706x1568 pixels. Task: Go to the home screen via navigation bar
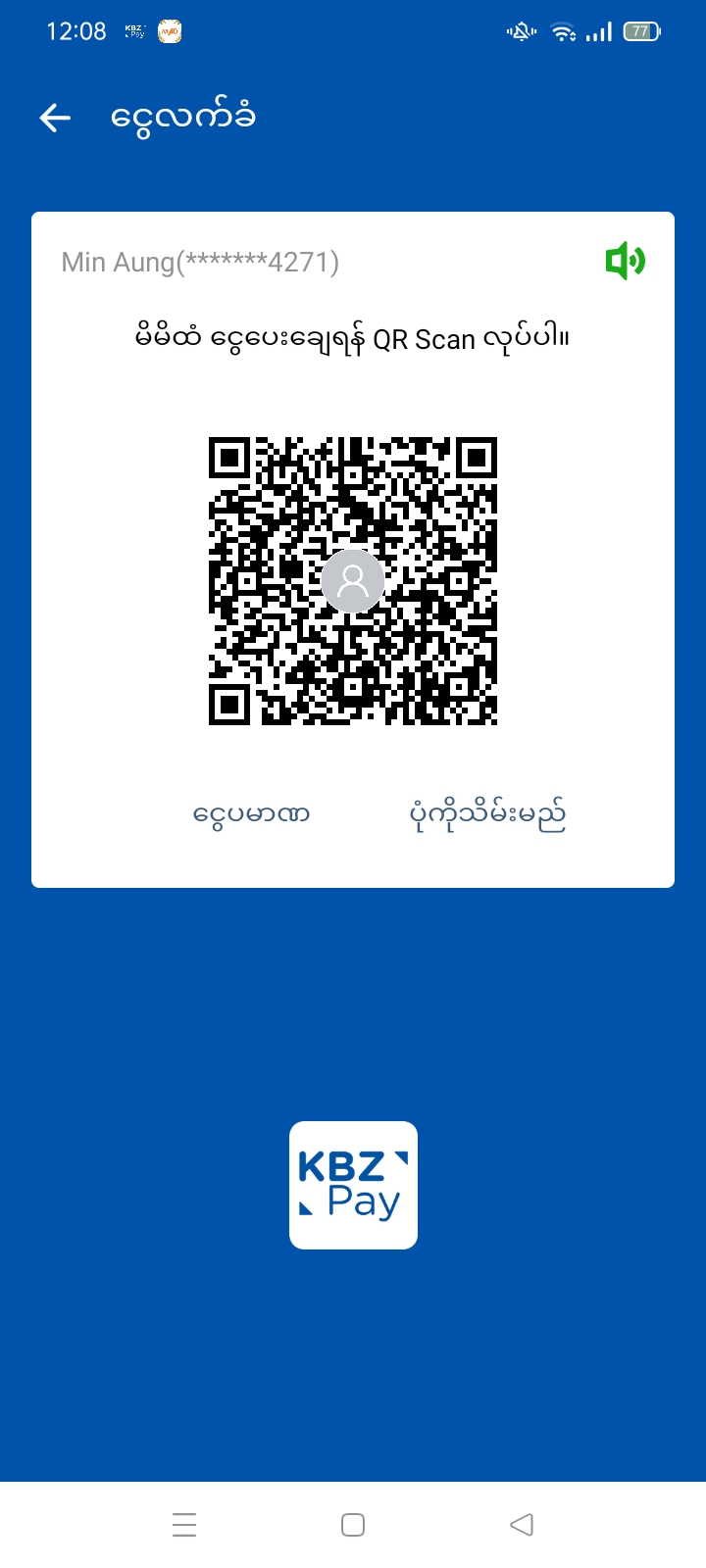[353, 1525]
